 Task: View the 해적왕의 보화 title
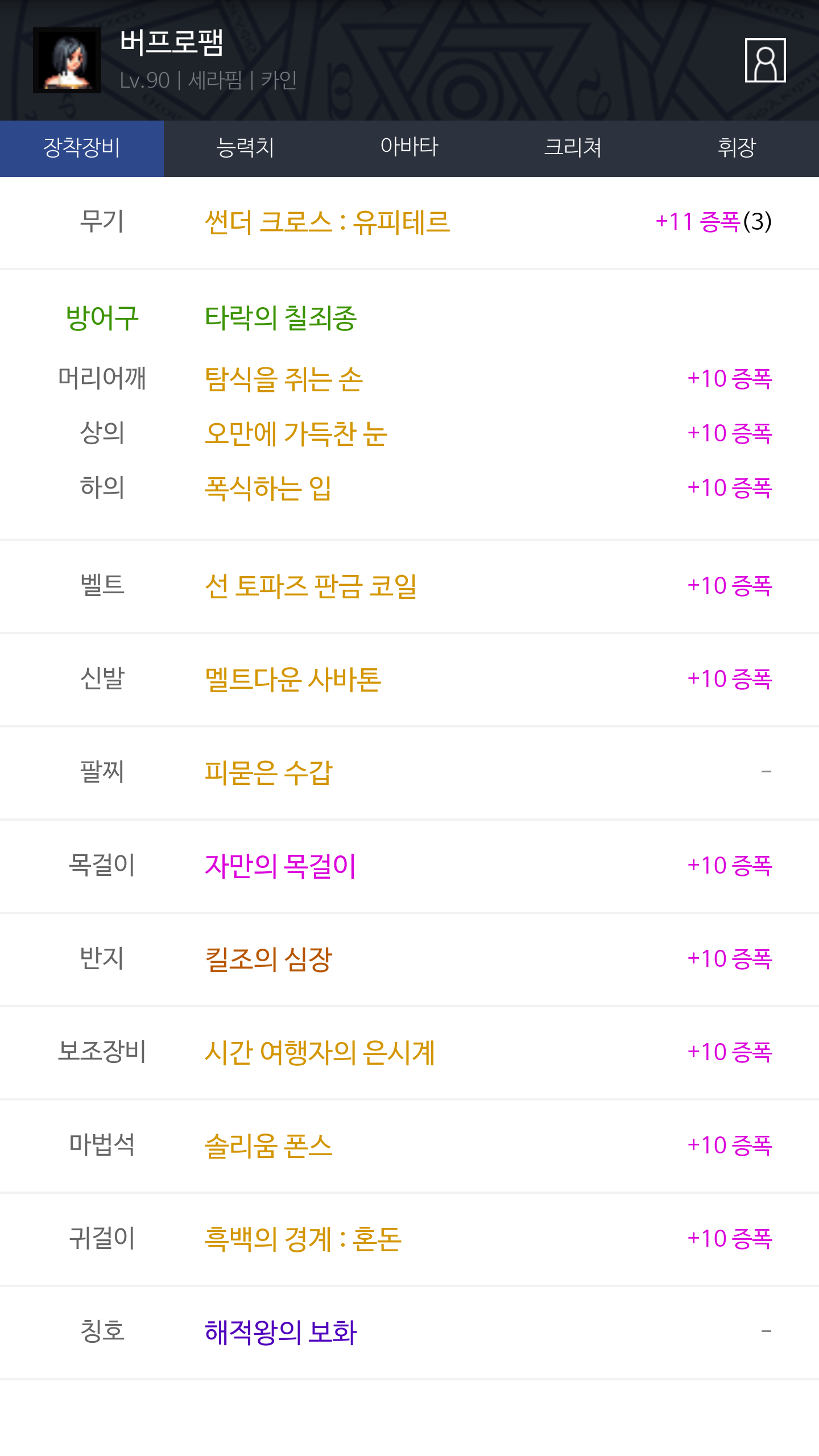coord(281,1332)
